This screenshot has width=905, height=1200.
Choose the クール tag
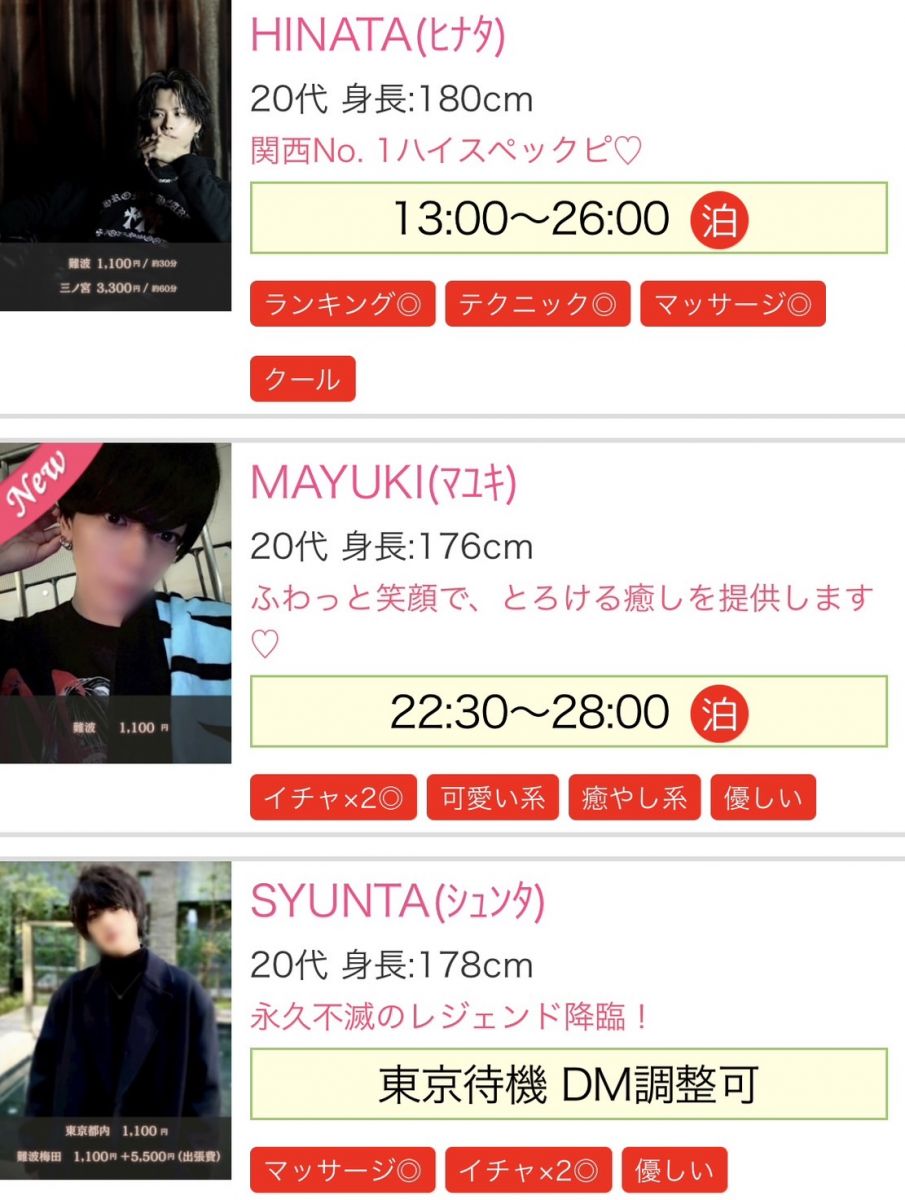click(x=302, y=379)
